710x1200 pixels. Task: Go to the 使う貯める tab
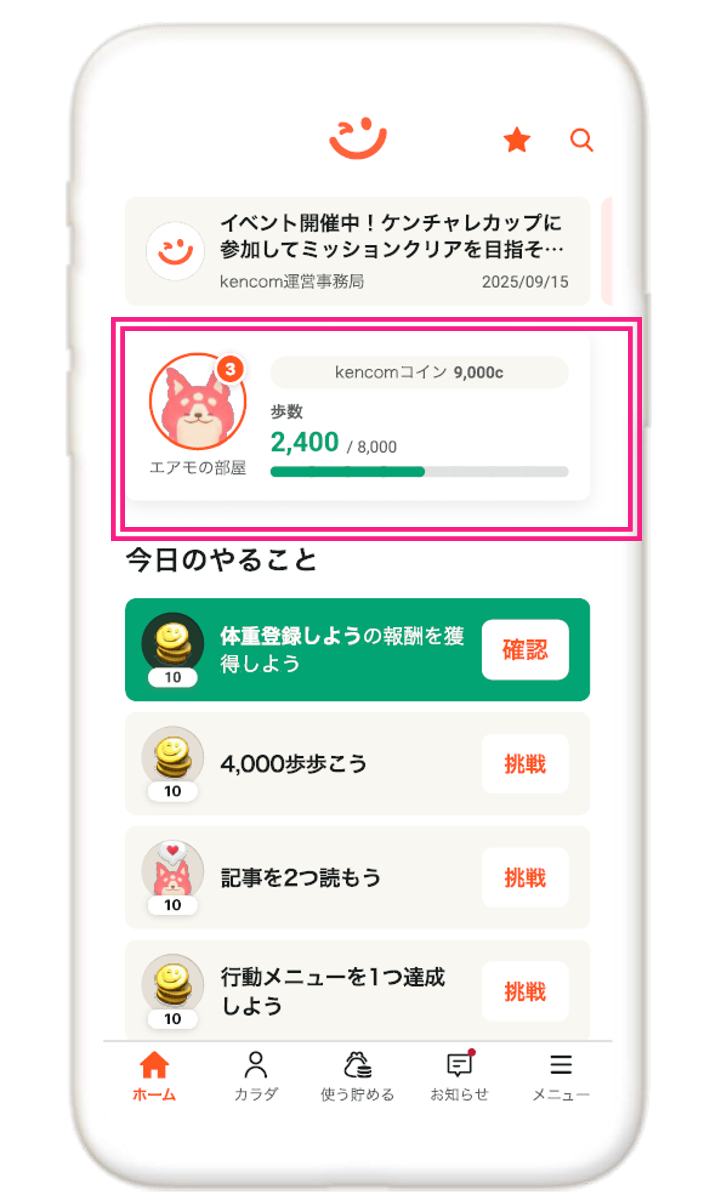coord(357,1076)
